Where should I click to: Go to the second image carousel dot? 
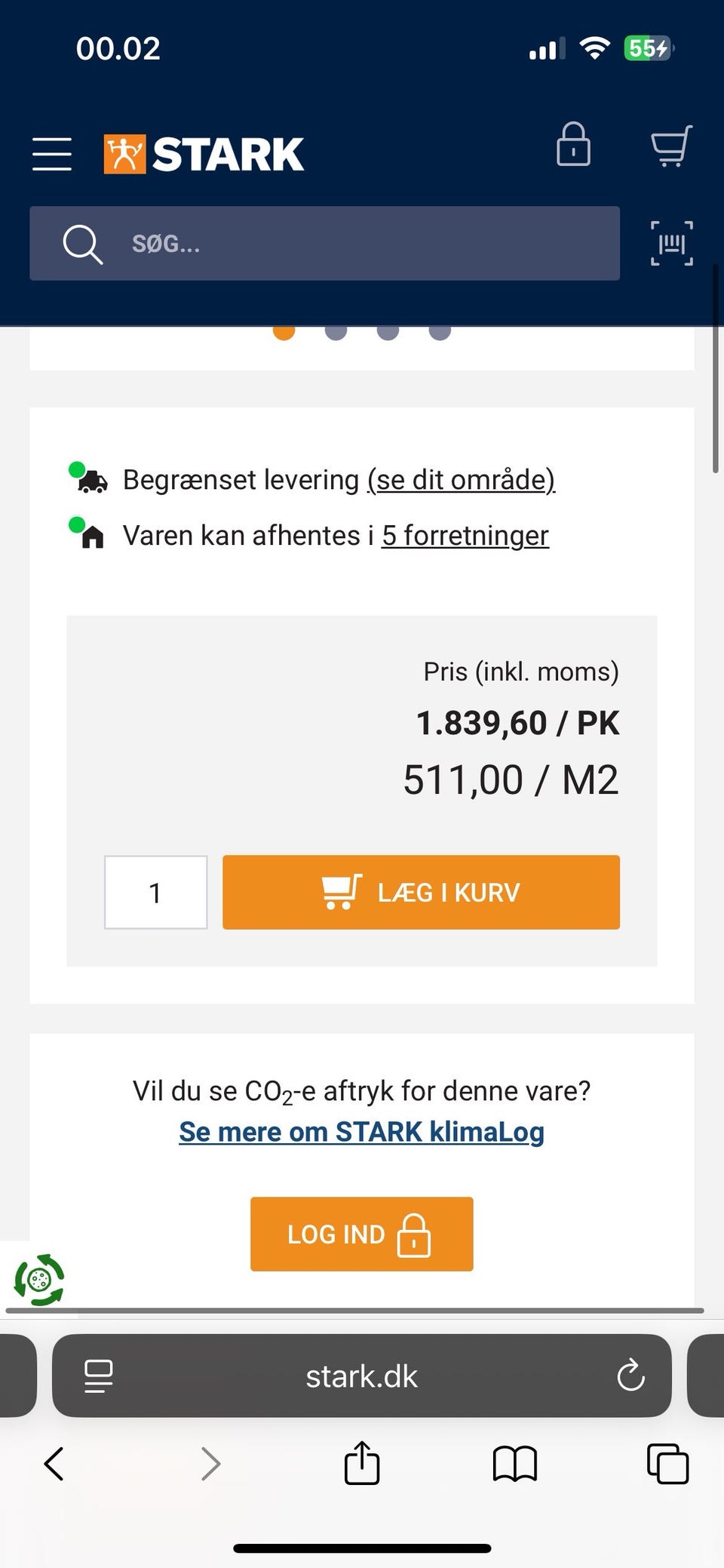[336, 332]
